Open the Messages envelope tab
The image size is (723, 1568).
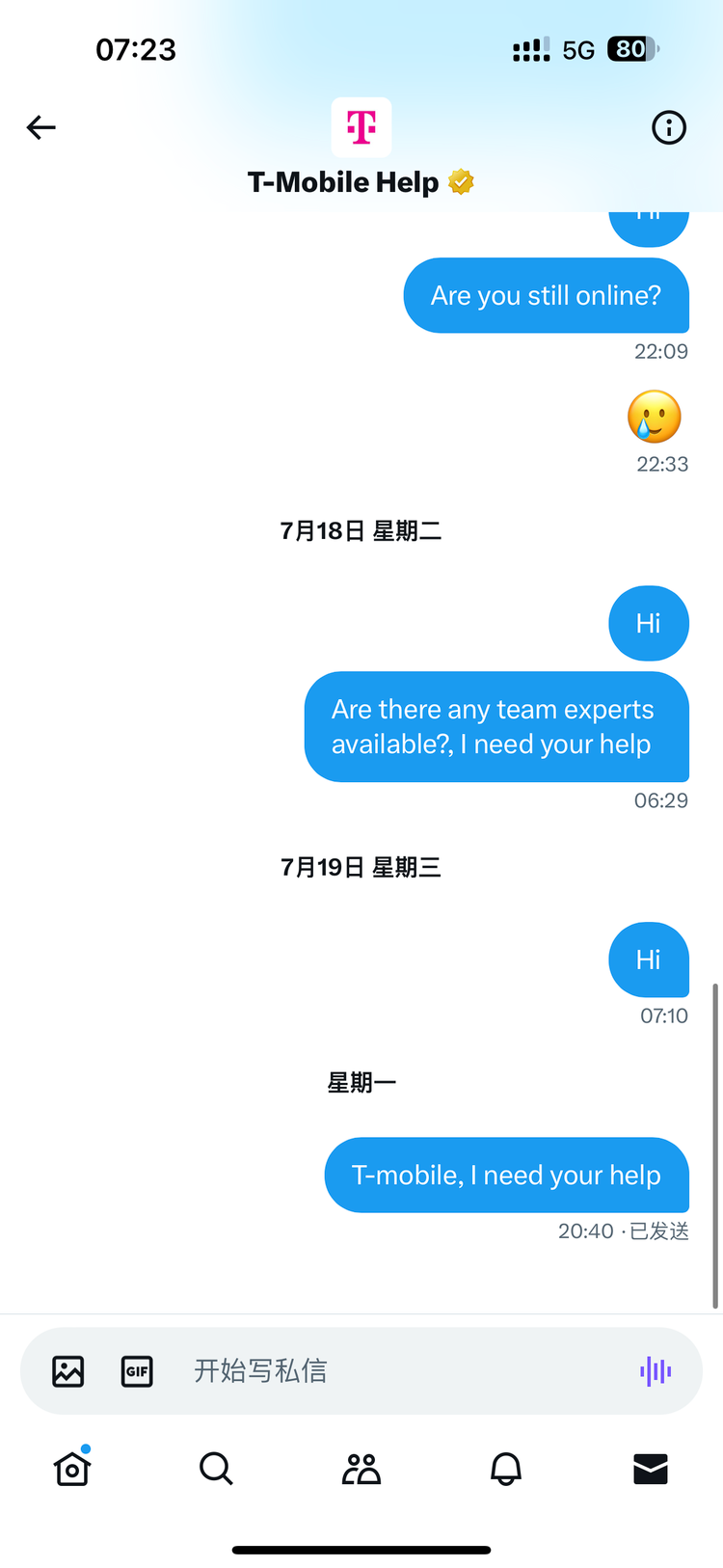tap(651, 1469)
